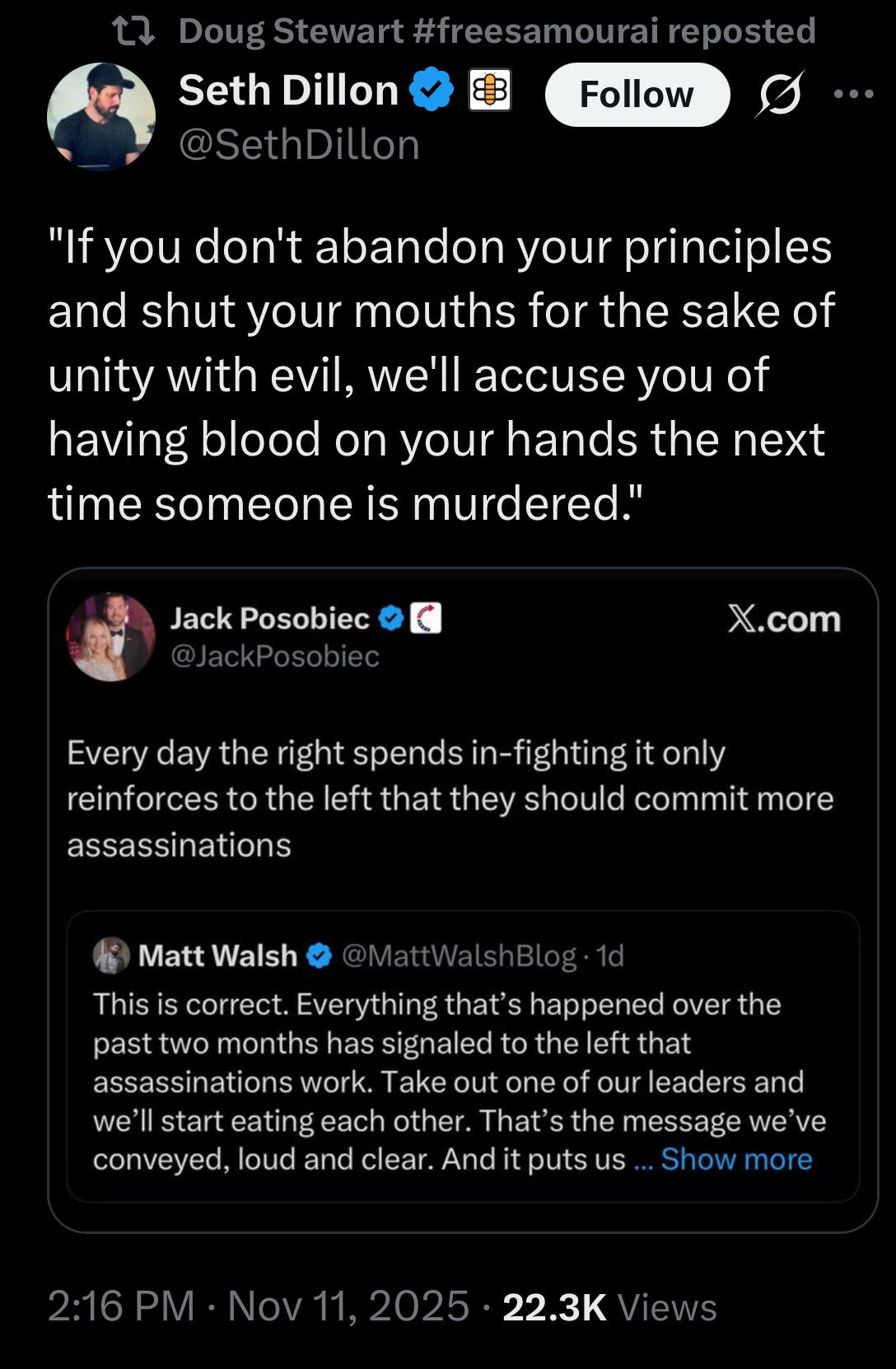Open the three-dot overflow menu
This screenshot has height=1369, width=896.
point(853,95)
